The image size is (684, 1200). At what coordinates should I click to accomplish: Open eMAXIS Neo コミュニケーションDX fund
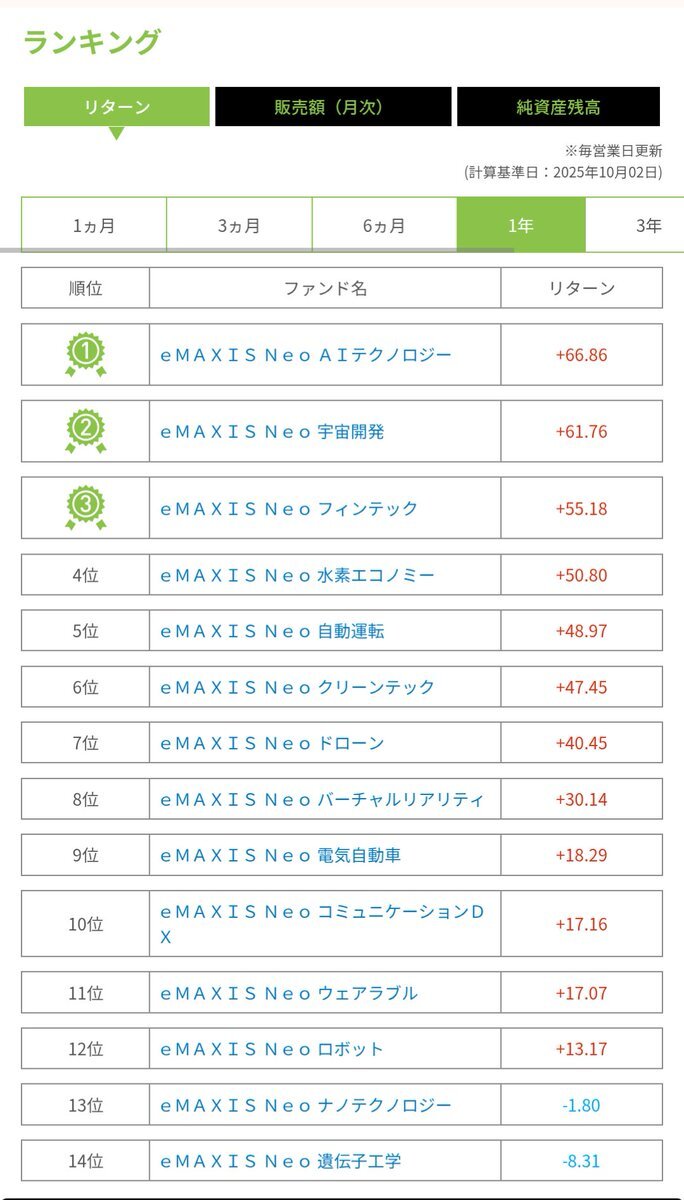pyautogui.click(x=322, y=924)
